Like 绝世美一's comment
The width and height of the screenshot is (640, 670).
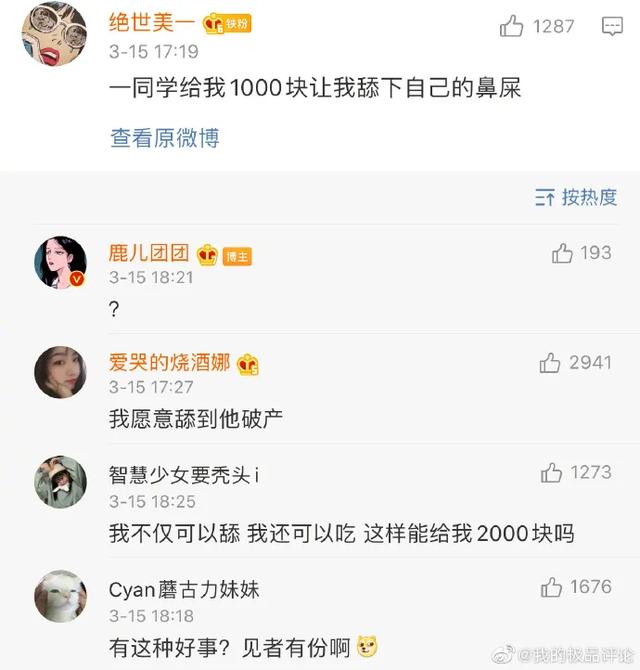click(x=512, y=26)
